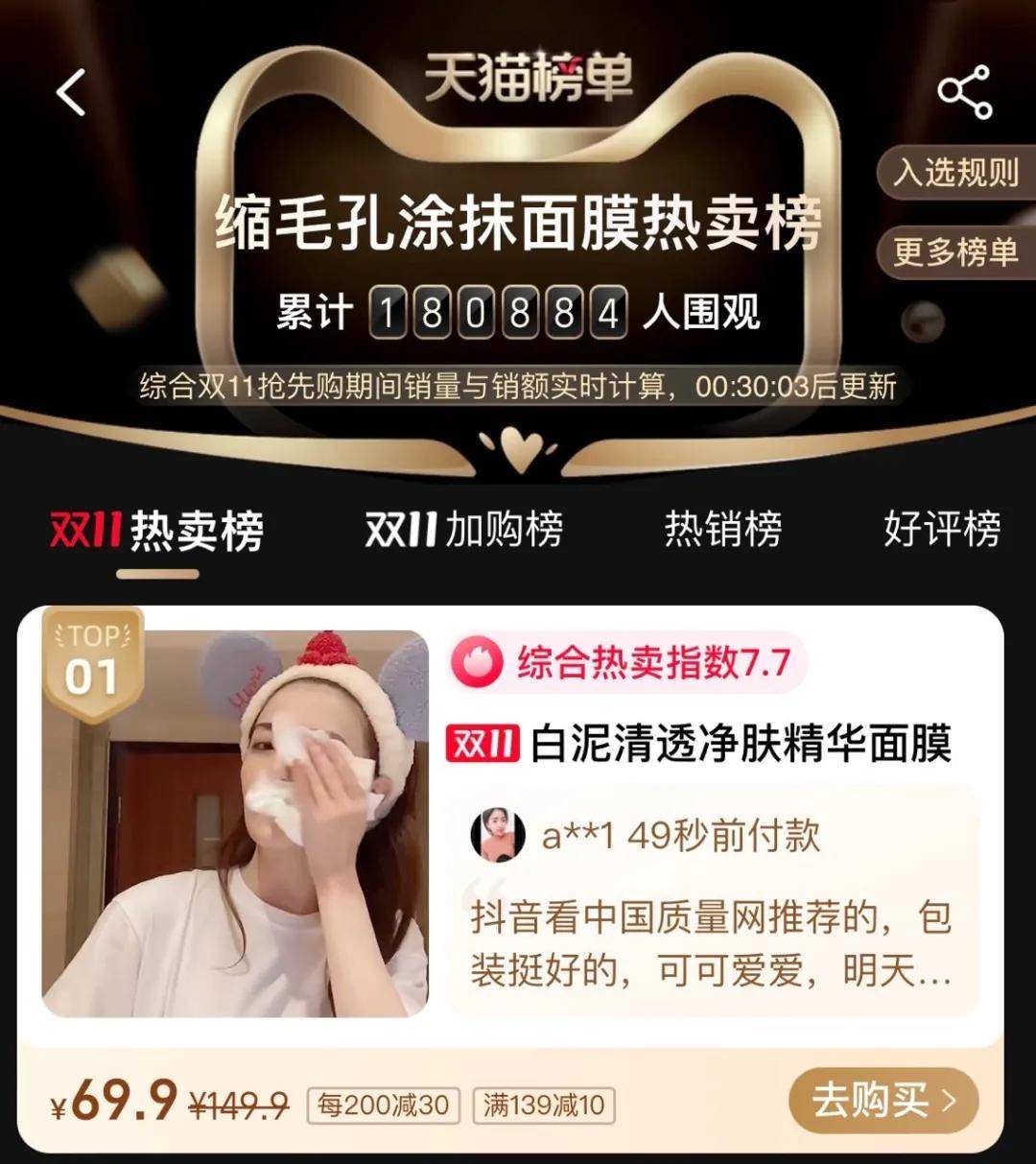The image size is (1036, 1164).
Task: View 更多榜单 more rankings
Action: [955, 251]
